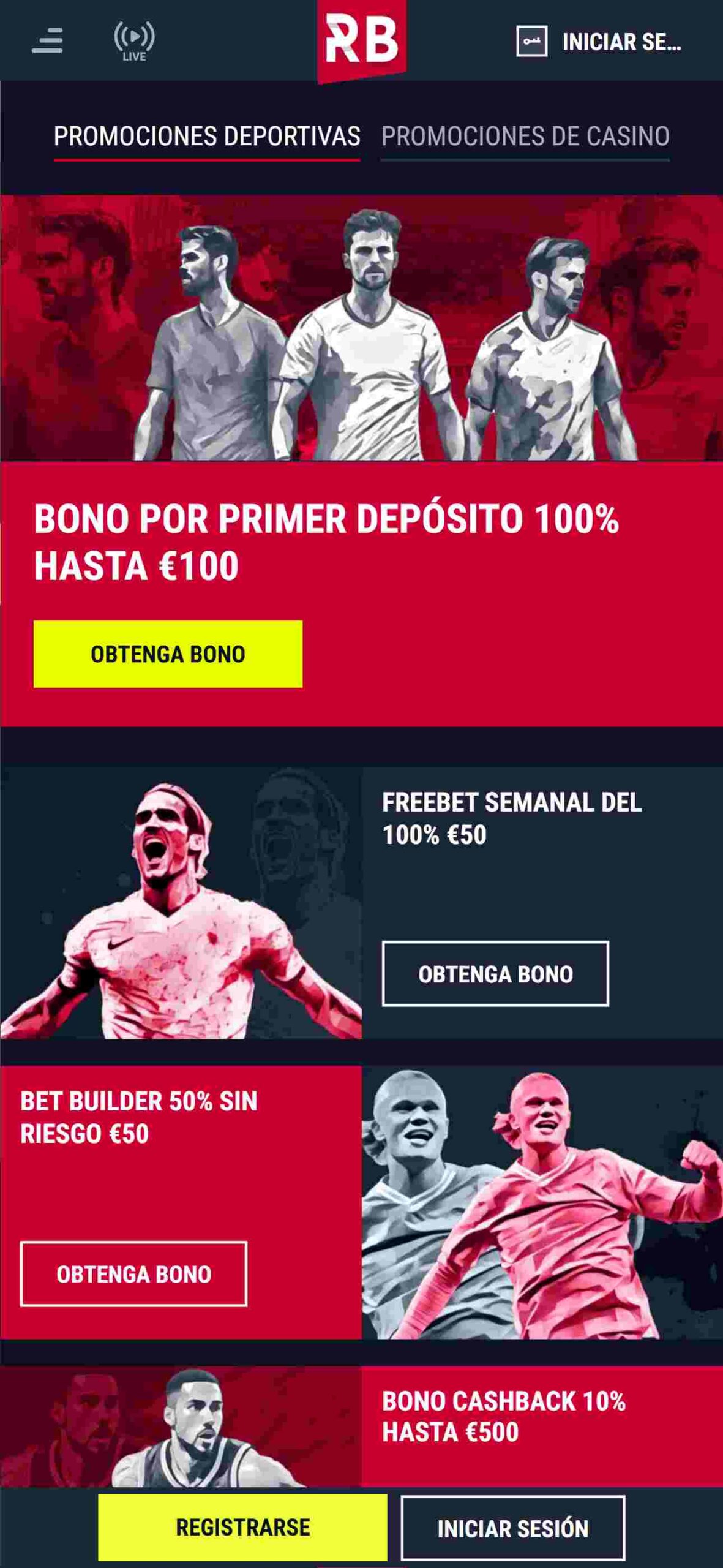Screen dimensions: 723x1568
Task: Switch to Promociones de Casino tab
Action: pos(525,136)
